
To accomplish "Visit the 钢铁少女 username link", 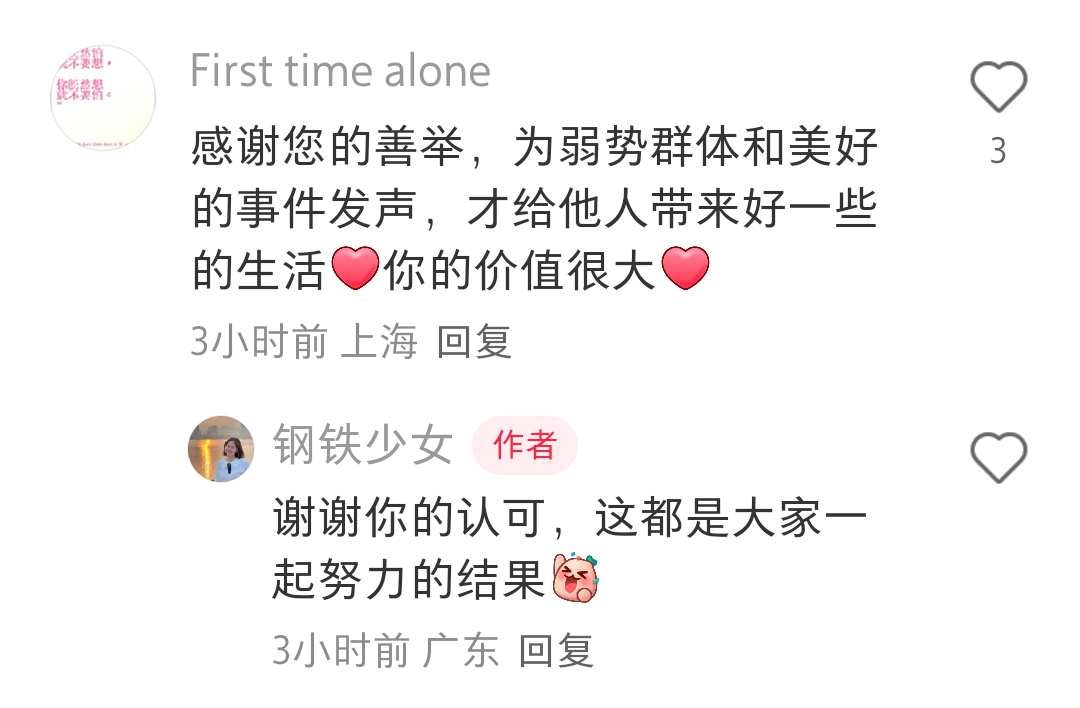I will [363, 446].
